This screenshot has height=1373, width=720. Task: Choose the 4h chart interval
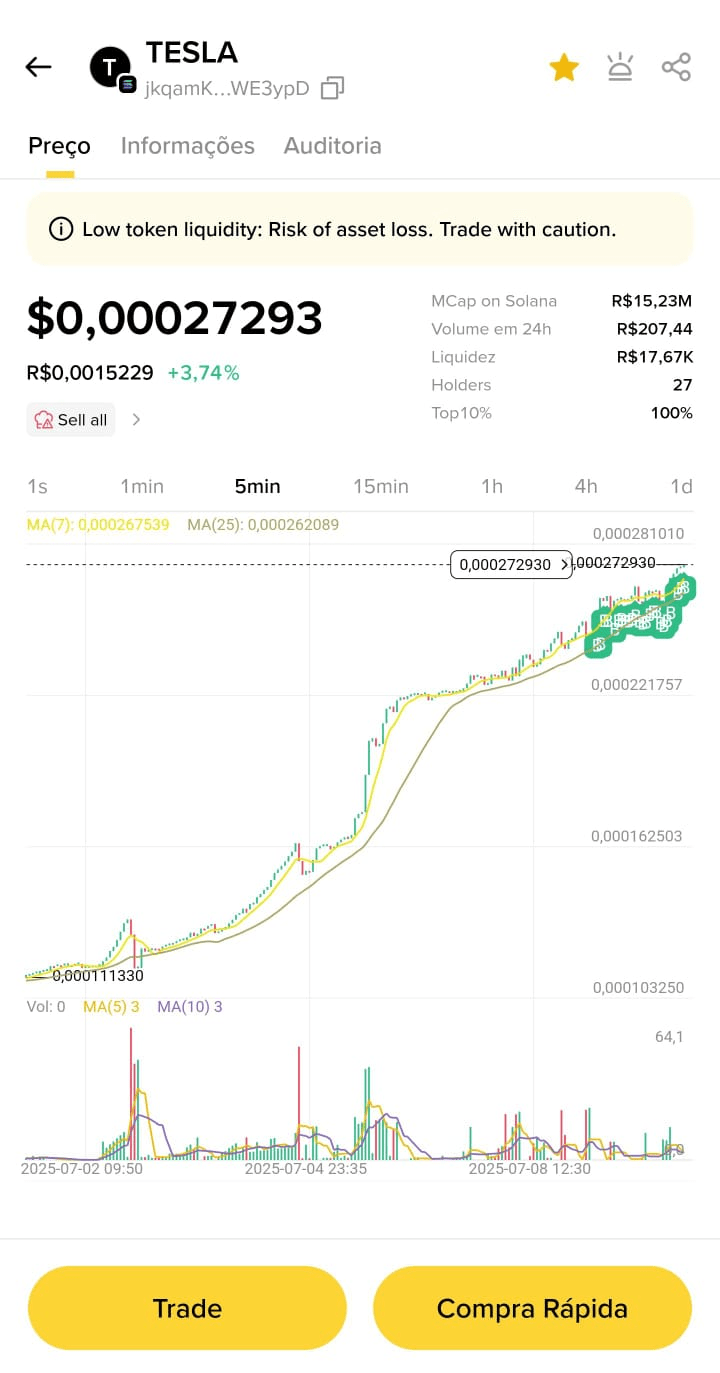586,487
